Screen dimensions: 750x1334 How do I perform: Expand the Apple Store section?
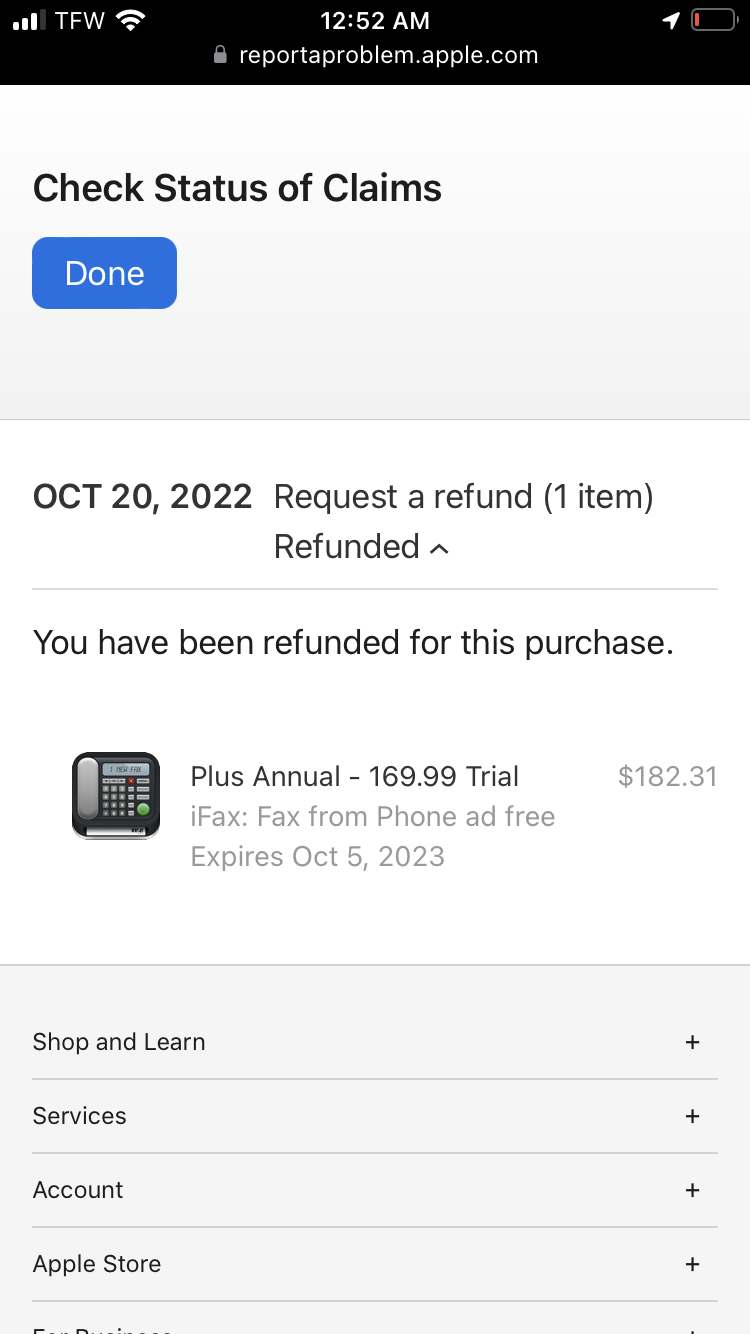[692, 1264]
